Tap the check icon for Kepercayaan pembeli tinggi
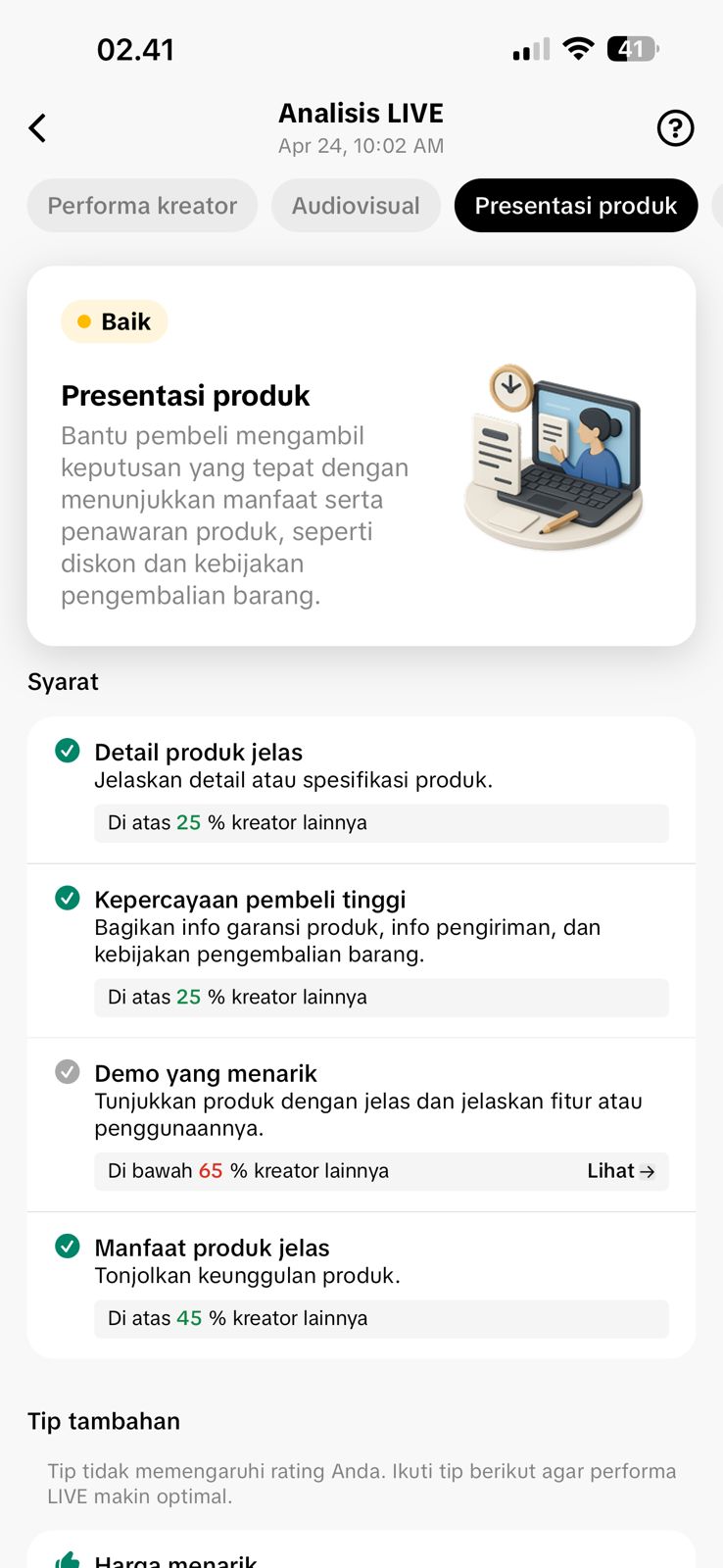Viewport: 723px width, 1568px height. [68, 898]
